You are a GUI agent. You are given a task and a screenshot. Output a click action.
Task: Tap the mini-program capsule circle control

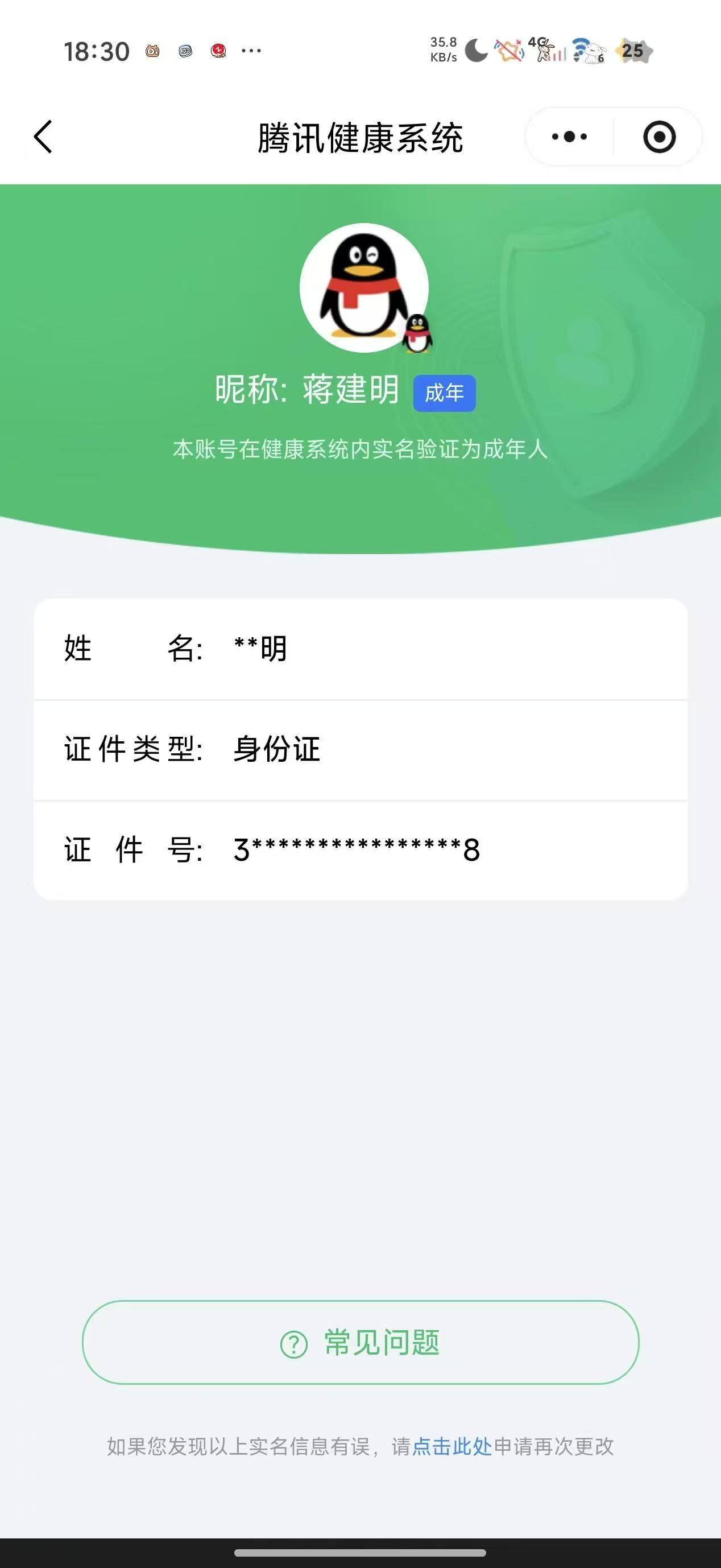[659, 137]
